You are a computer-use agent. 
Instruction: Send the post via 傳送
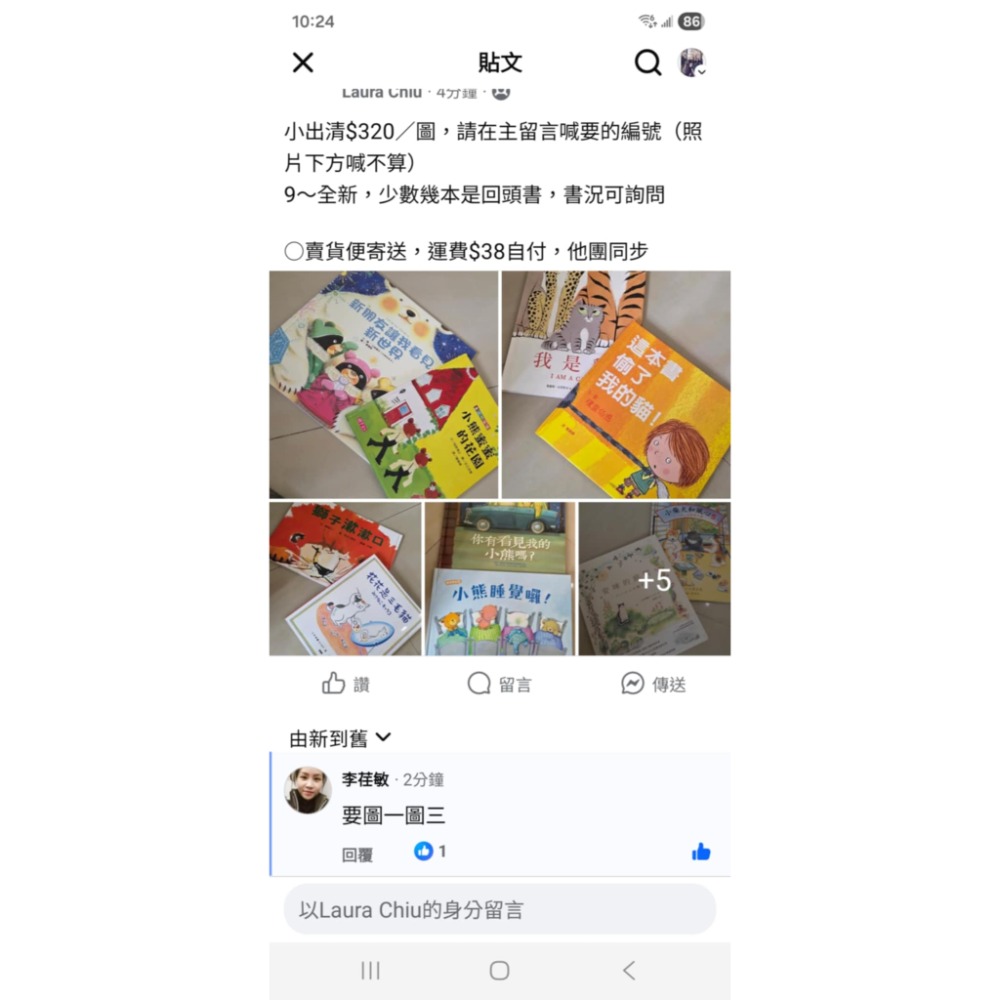654,684
